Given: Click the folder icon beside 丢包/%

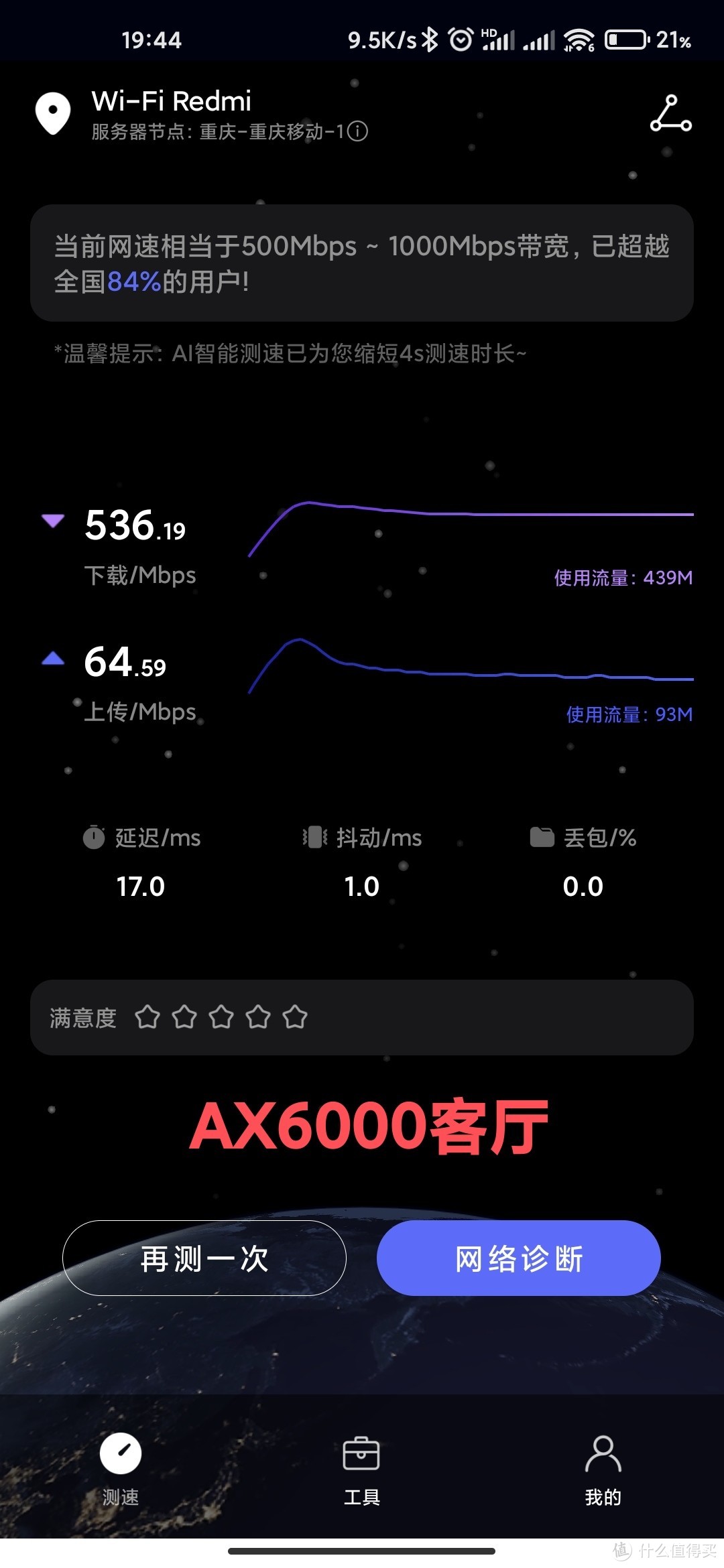Looking at the screenshot, I should [540, 838].
